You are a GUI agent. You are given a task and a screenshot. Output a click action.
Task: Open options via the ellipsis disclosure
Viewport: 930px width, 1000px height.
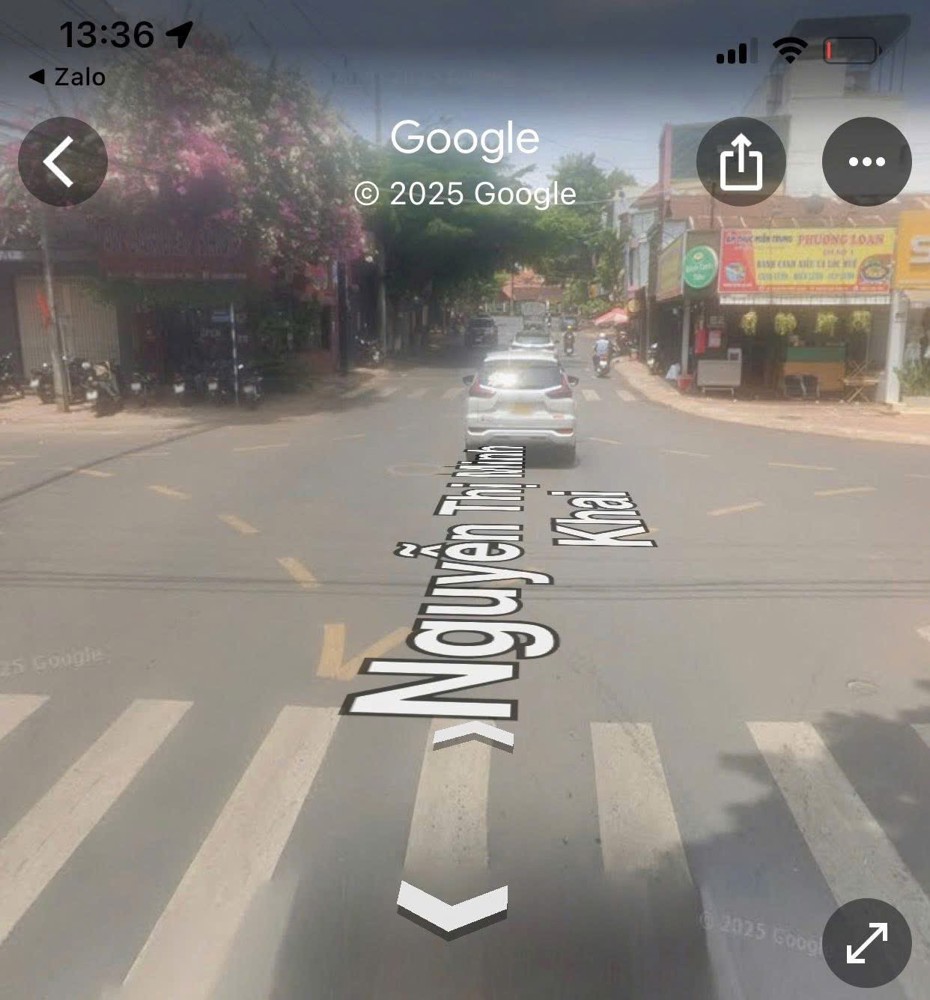click(x=866, y=161)
